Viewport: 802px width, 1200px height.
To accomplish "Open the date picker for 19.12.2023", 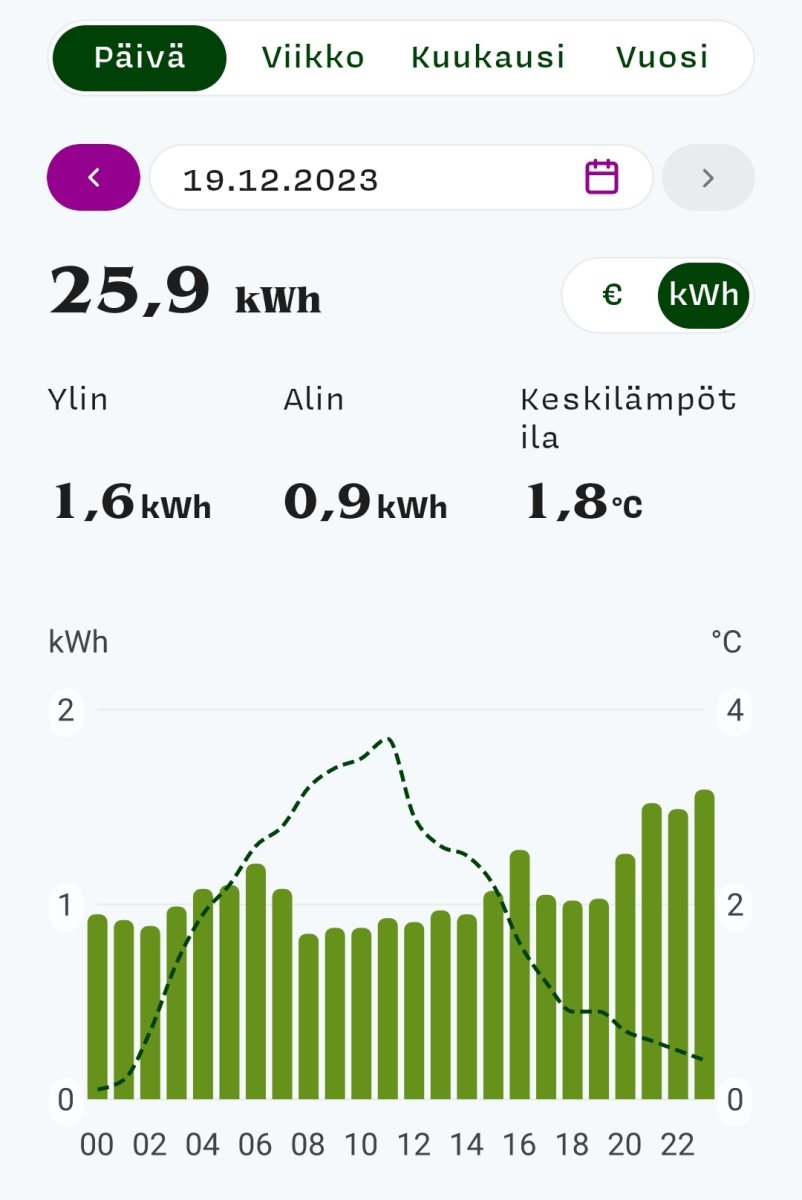I will click(x=601, y=178).
